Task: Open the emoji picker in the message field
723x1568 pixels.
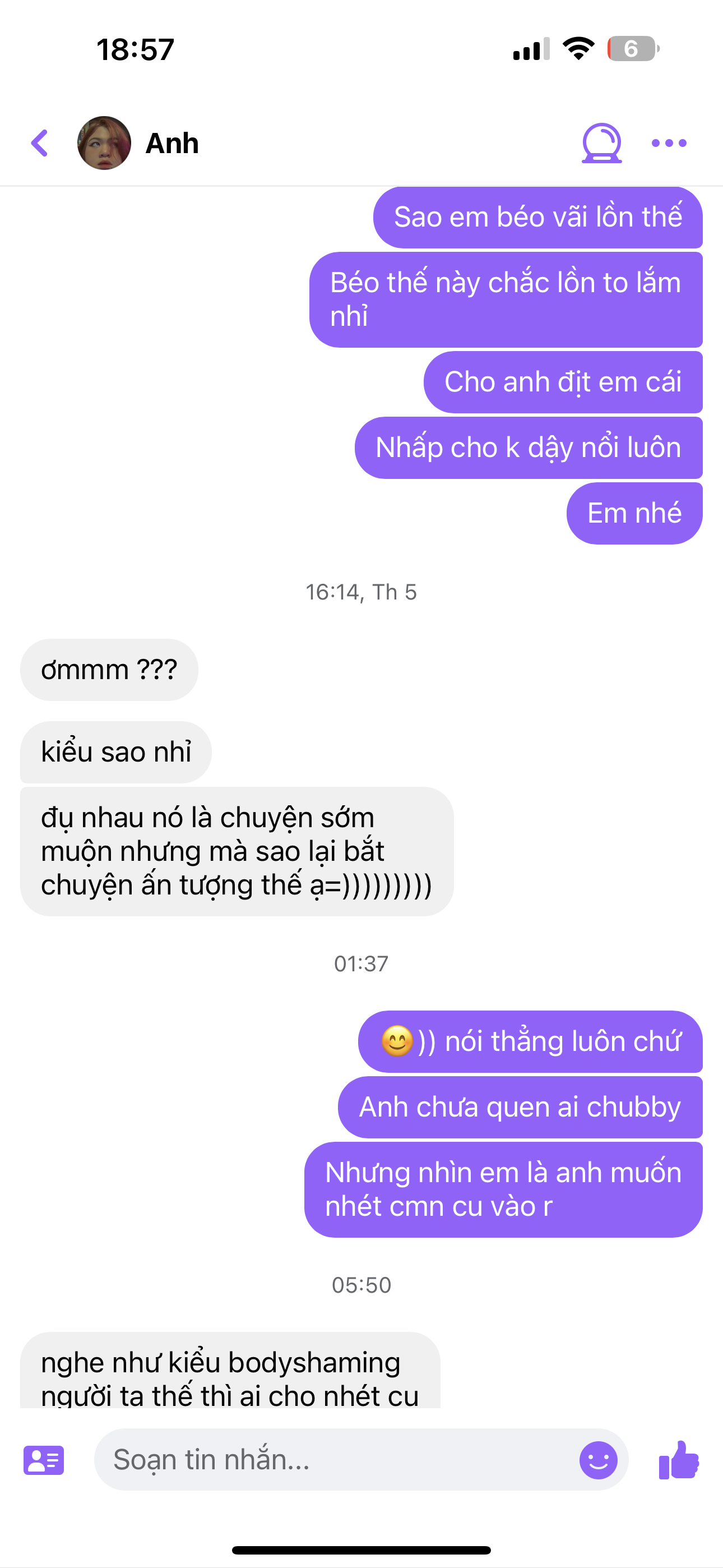Action: 598,1460
